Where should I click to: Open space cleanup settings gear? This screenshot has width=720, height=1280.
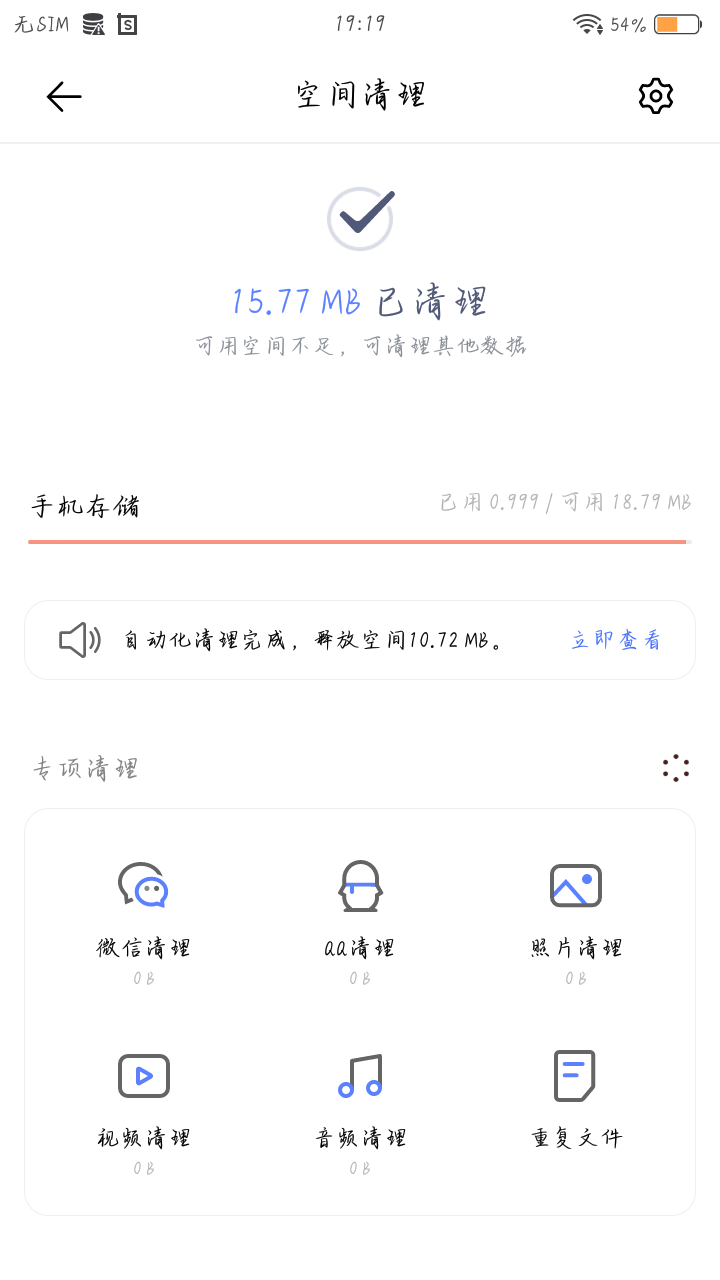click(x=656, y=96)
